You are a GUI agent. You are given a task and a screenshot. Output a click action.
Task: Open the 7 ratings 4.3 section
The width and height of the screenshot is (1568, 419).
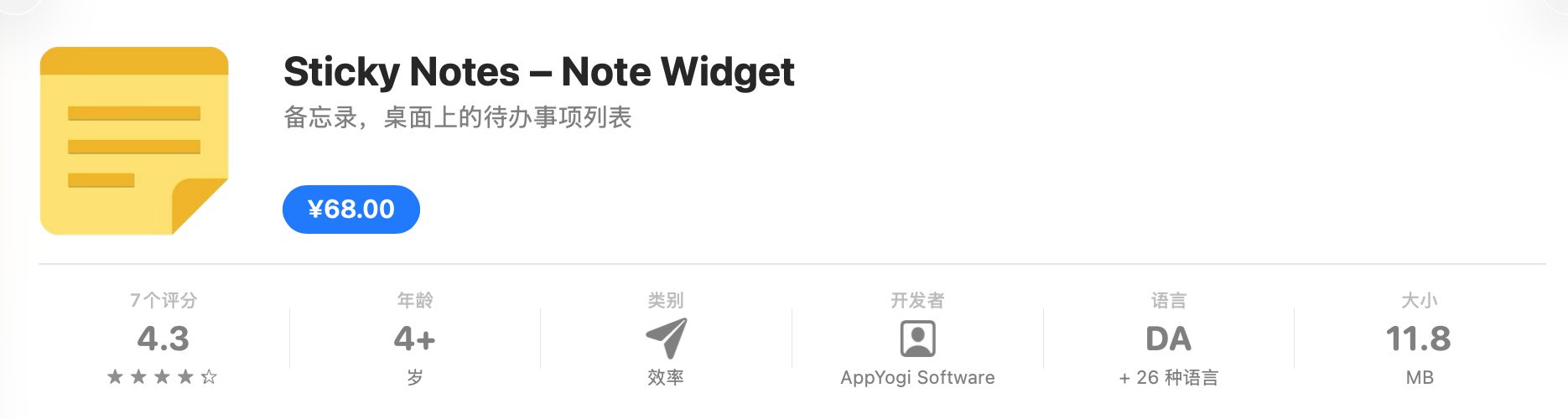pos(163,339)
